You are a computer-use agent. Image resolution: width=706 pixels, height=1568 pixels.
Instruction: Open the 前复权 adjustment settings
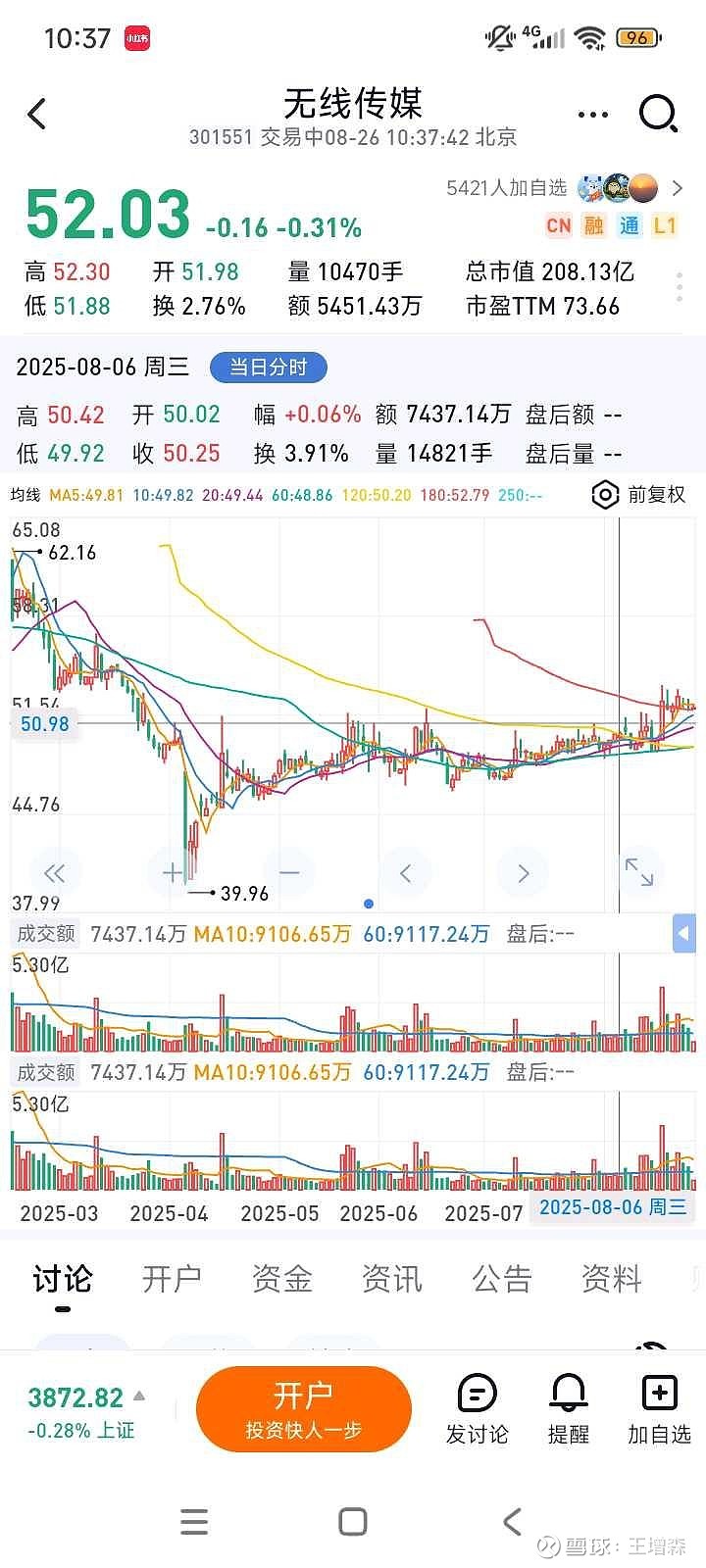pyautogui.click(x=638, y=494)
